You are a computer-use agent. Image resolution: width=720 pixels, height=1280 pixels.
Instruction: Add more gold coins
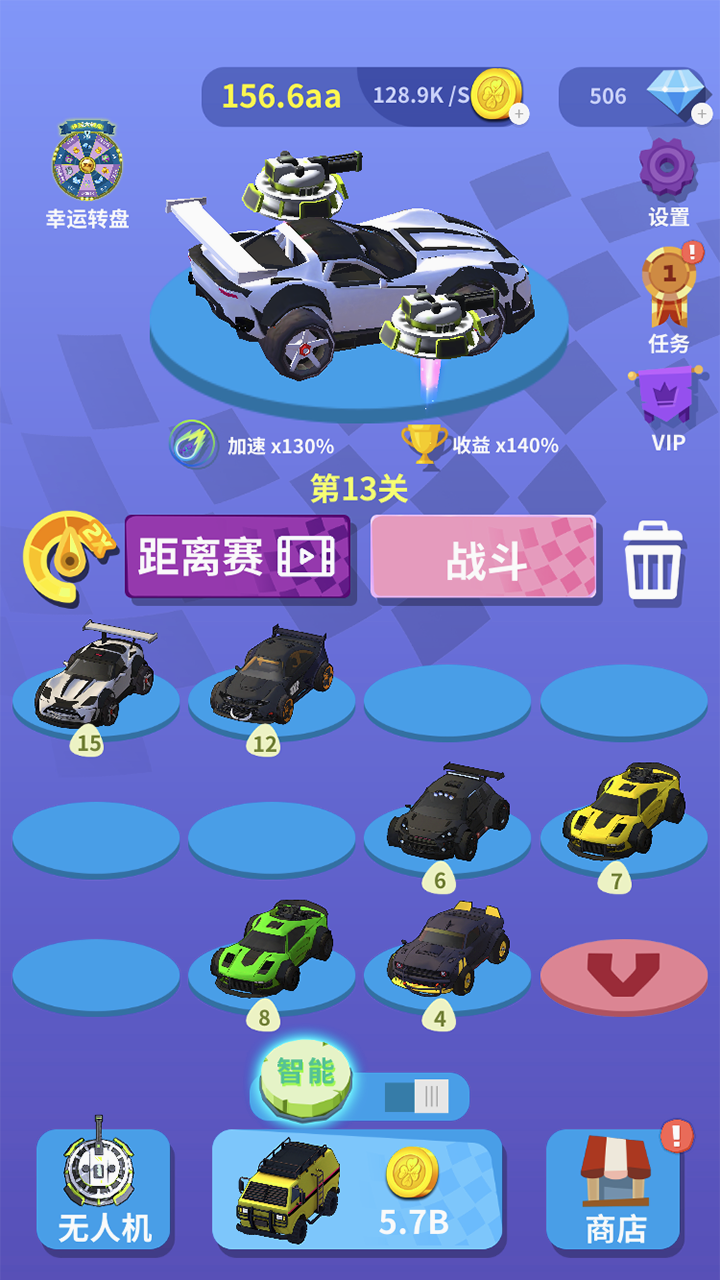coord(518,115)
